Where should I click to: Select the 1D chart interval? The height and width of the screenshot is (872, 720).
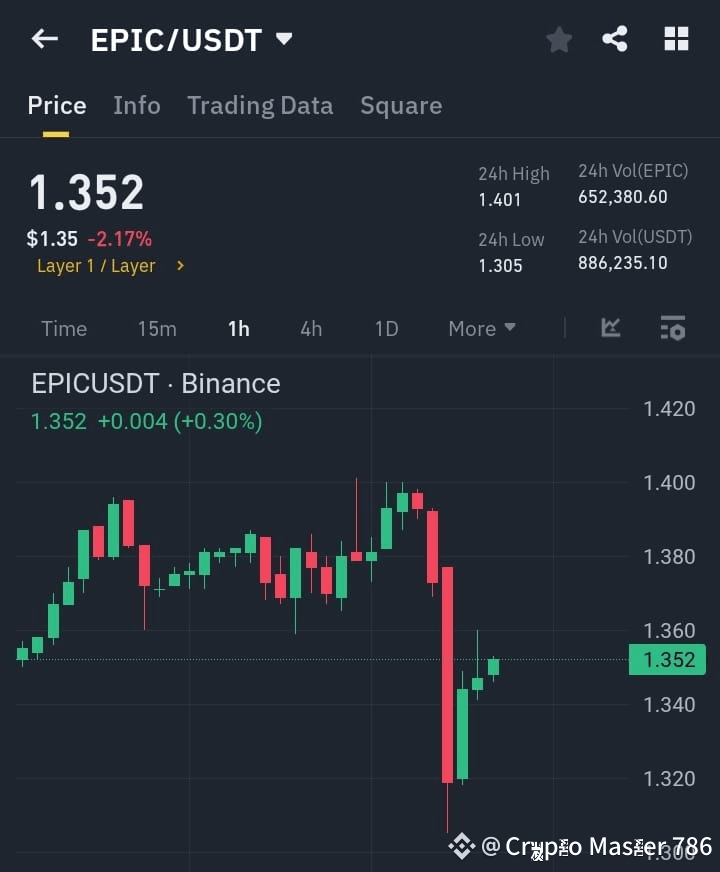386,328
